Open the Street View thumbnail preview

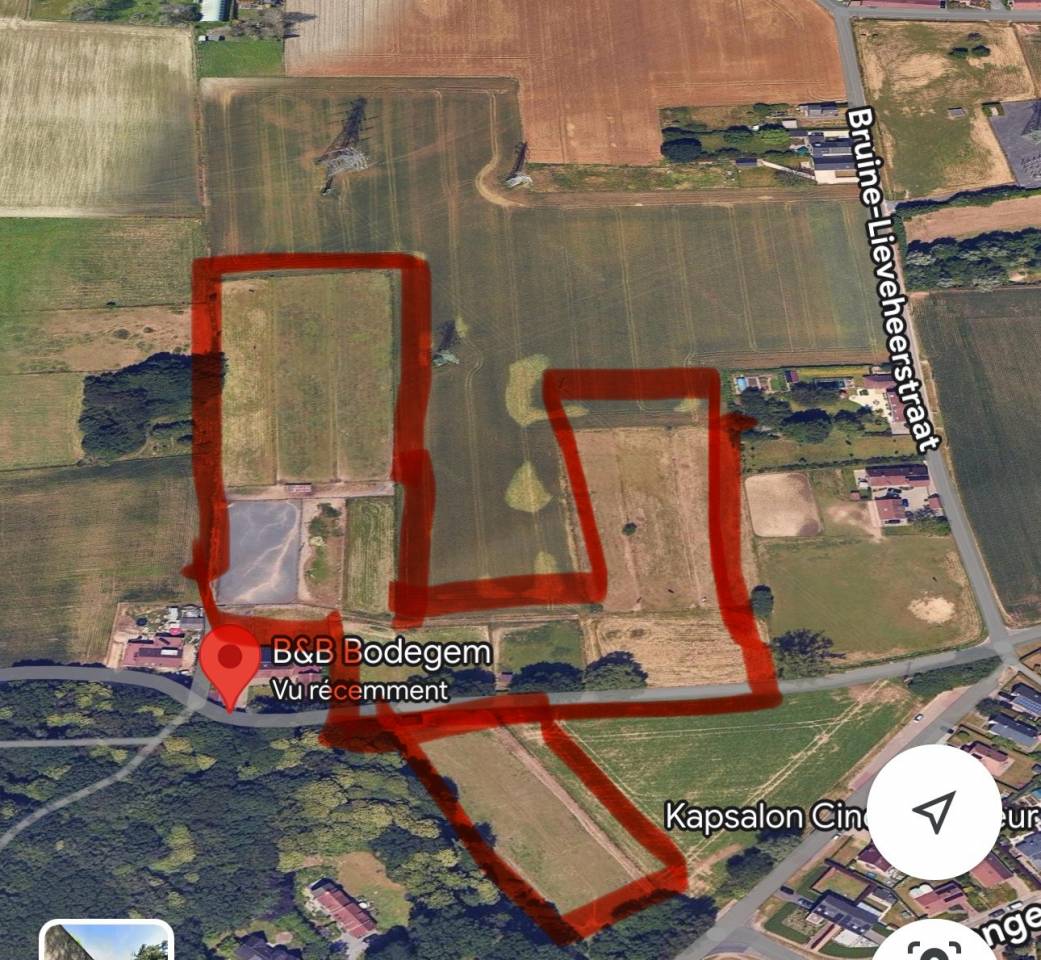pyautogui.click(x=107, y=942)
